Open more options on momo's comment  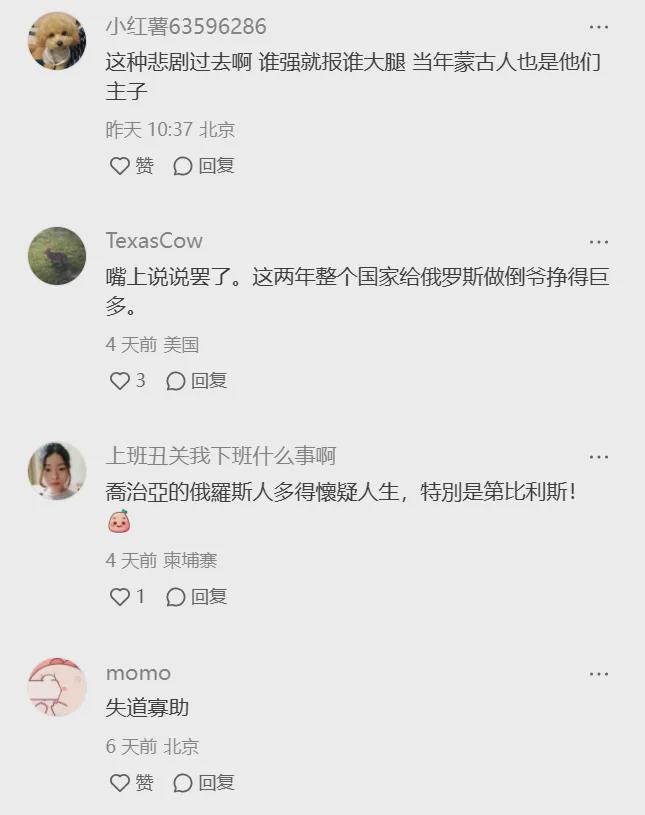pyautogui.click(x=599, y=674)
